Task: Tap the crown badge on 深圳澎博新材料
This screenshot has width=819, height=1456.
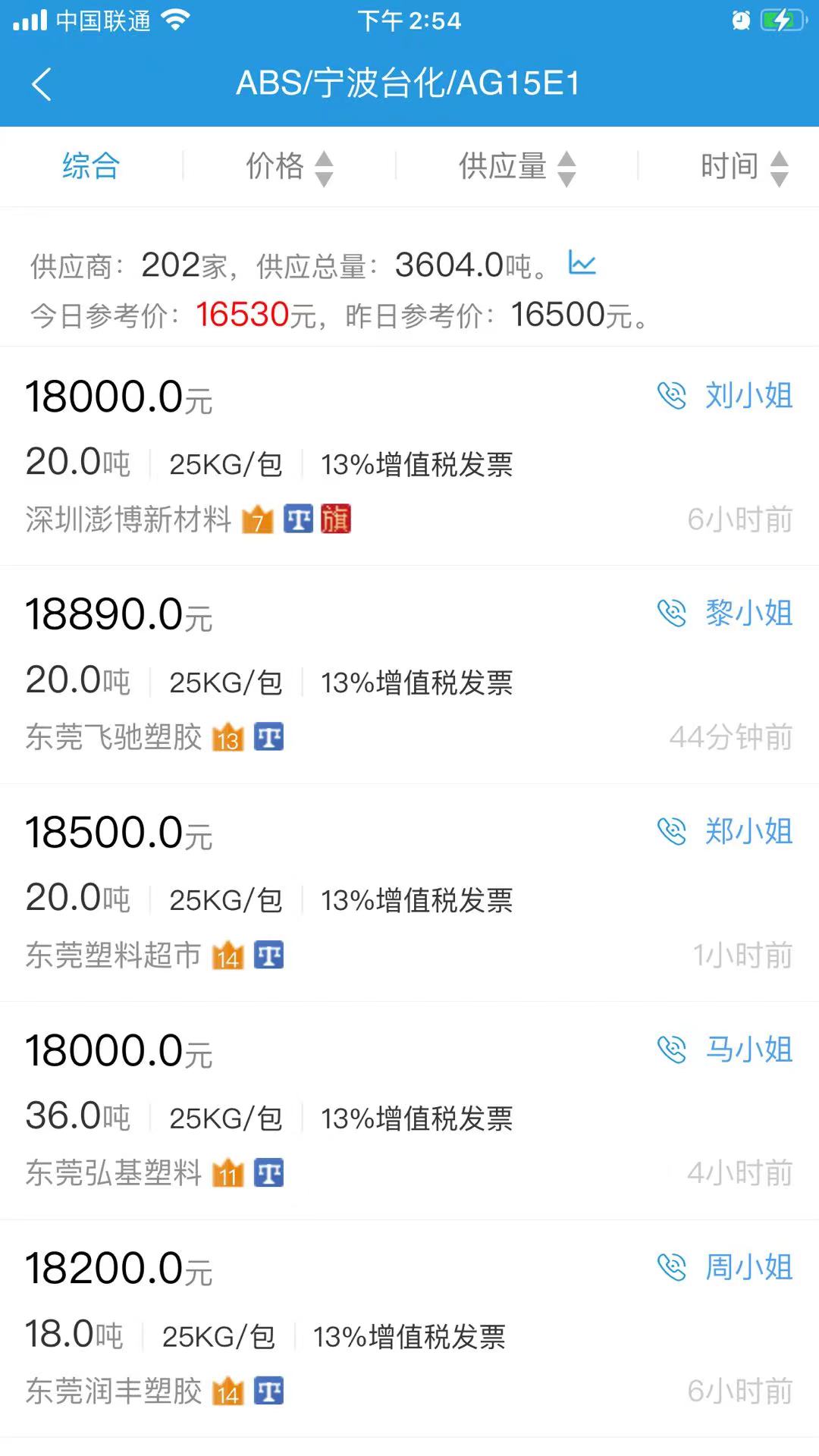Action: point(258,519)
